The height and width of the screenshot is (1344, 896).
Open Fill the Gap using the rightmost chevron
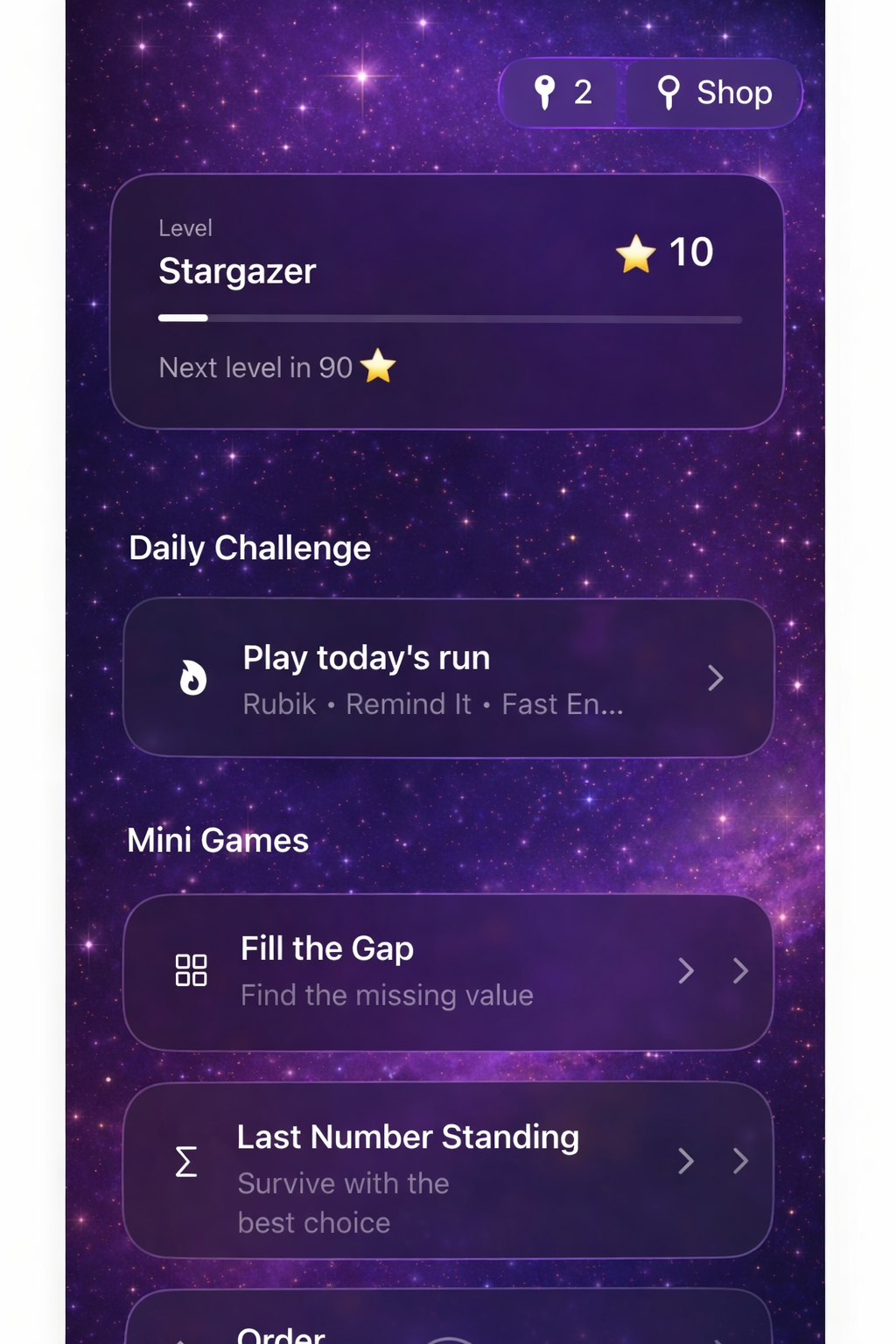pos(742,970)
